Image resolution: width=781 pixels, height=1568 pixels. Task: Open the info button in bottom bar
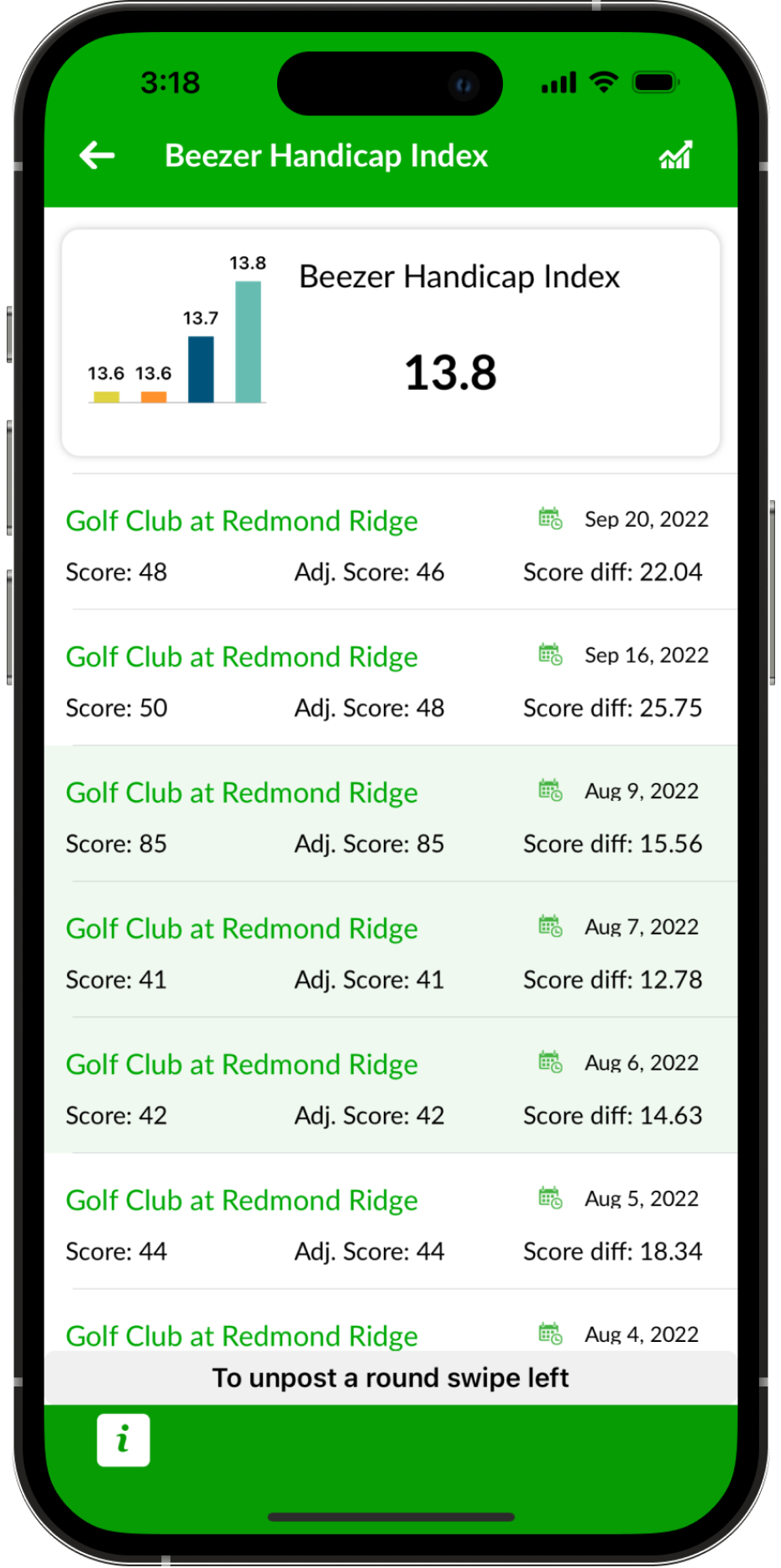123,1439
